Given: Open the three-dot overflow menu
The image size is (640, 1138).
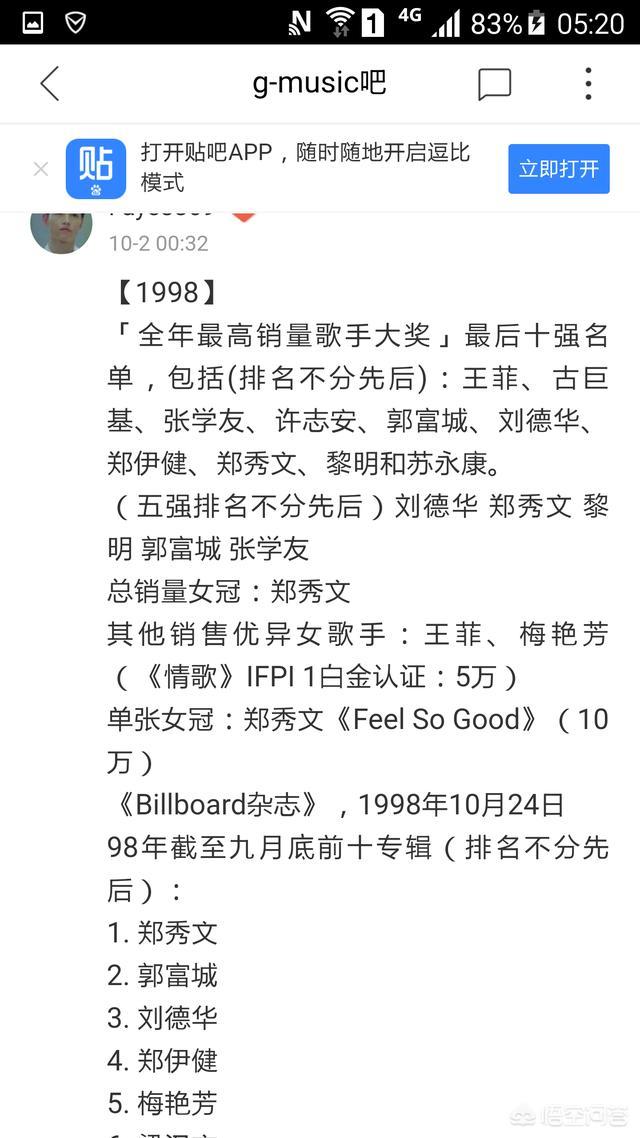Looking at the screenshot, I should pyautogui.click(x=588, y=84).
